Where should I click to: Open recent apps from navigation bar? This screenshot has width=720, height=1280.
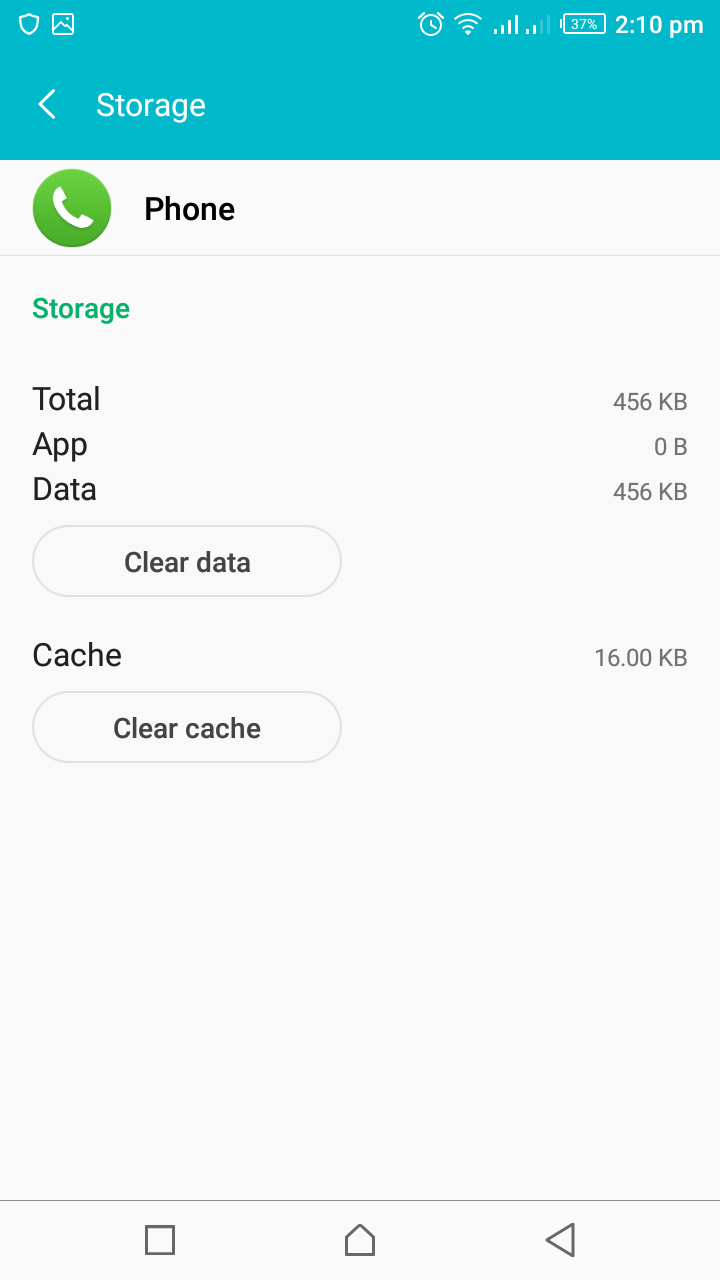pos(160,1240)
